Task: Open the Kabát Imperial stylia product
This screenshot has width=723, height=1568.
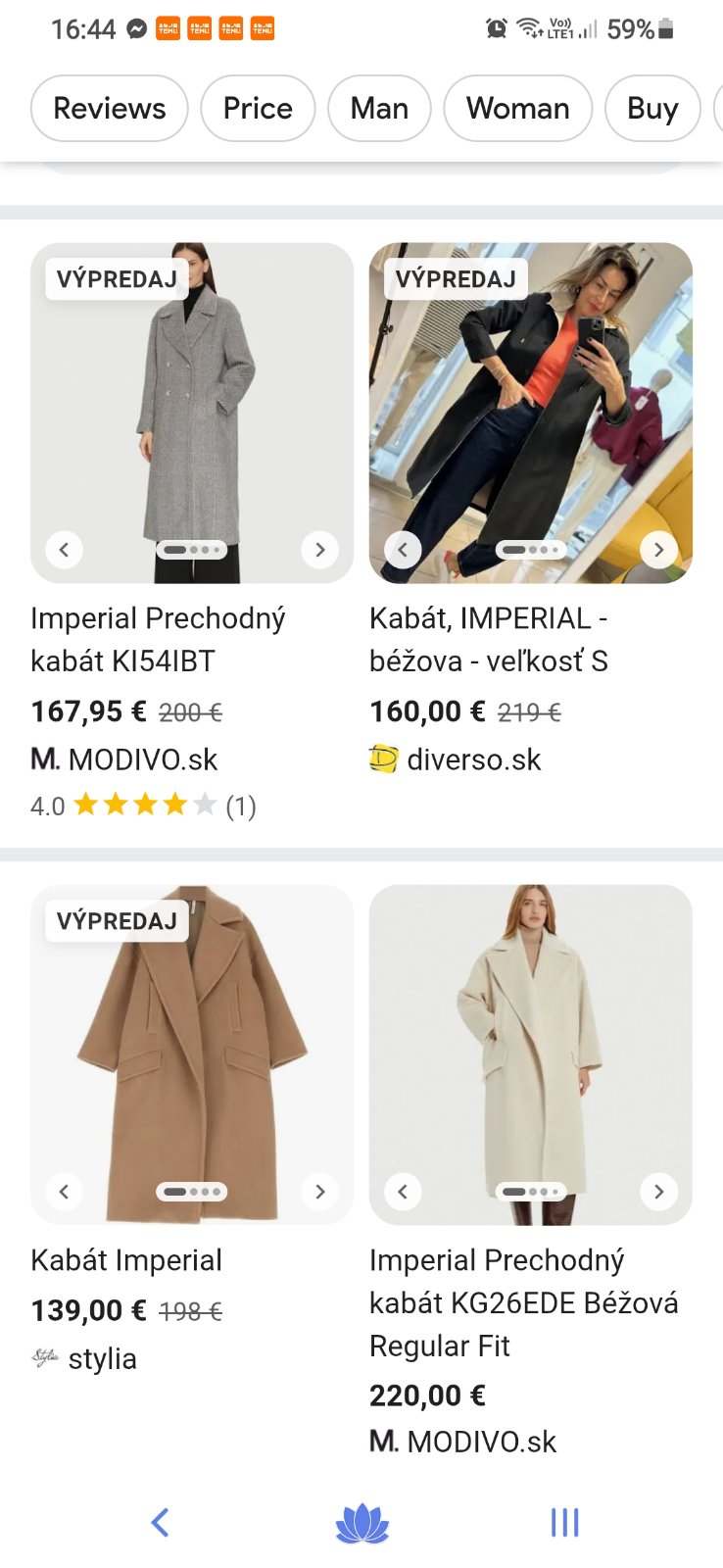Action: tap(126, 1260)
